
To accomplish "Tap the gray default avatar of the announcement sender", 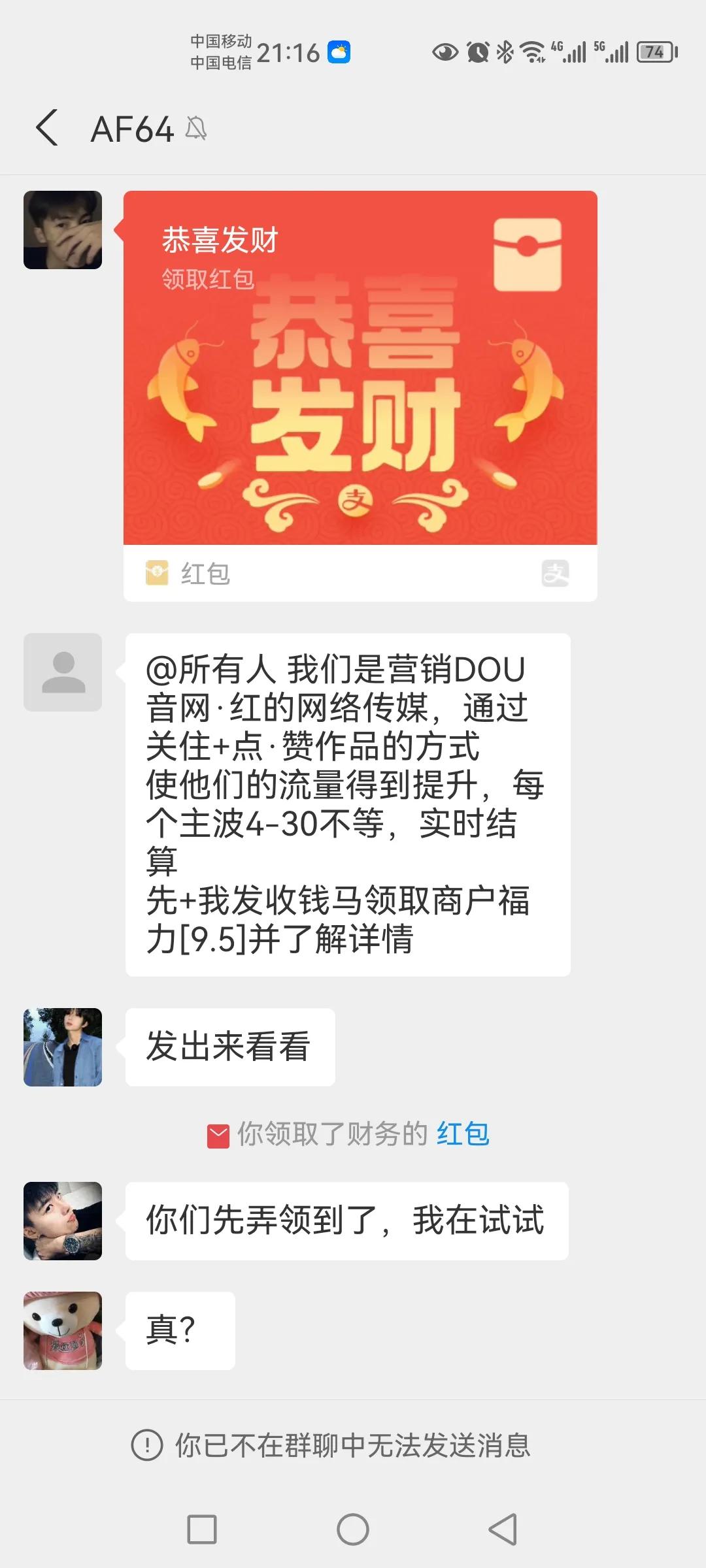I will pos(63,673).
